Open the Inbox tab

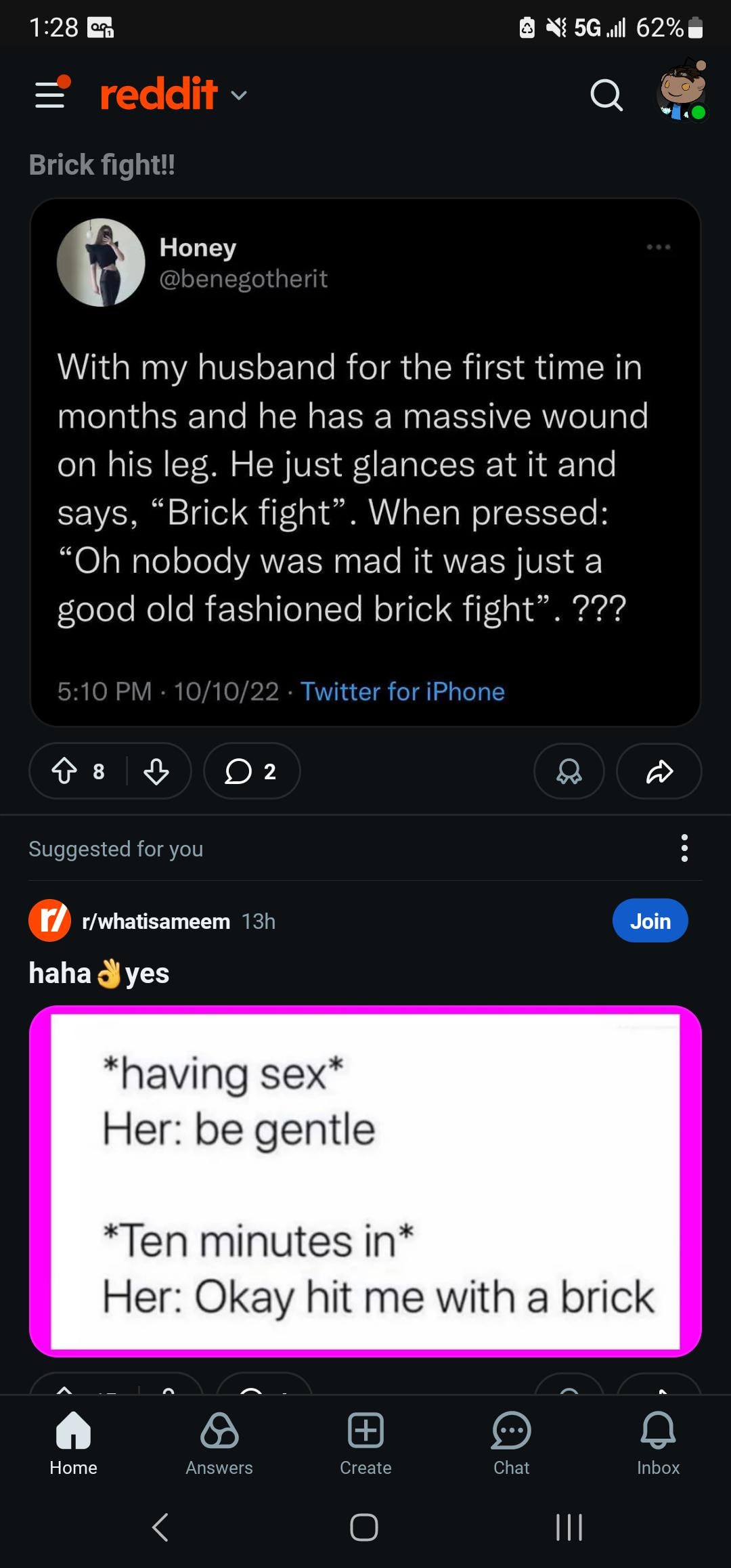click(x=658, y=1443)
